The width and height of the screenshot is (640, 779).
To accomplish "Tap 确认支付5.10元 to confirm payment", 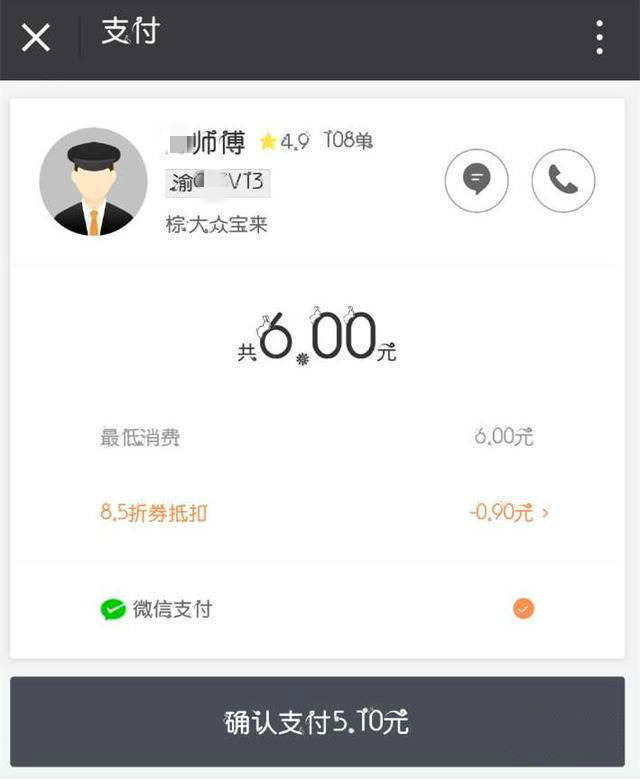I will point(317,722).
